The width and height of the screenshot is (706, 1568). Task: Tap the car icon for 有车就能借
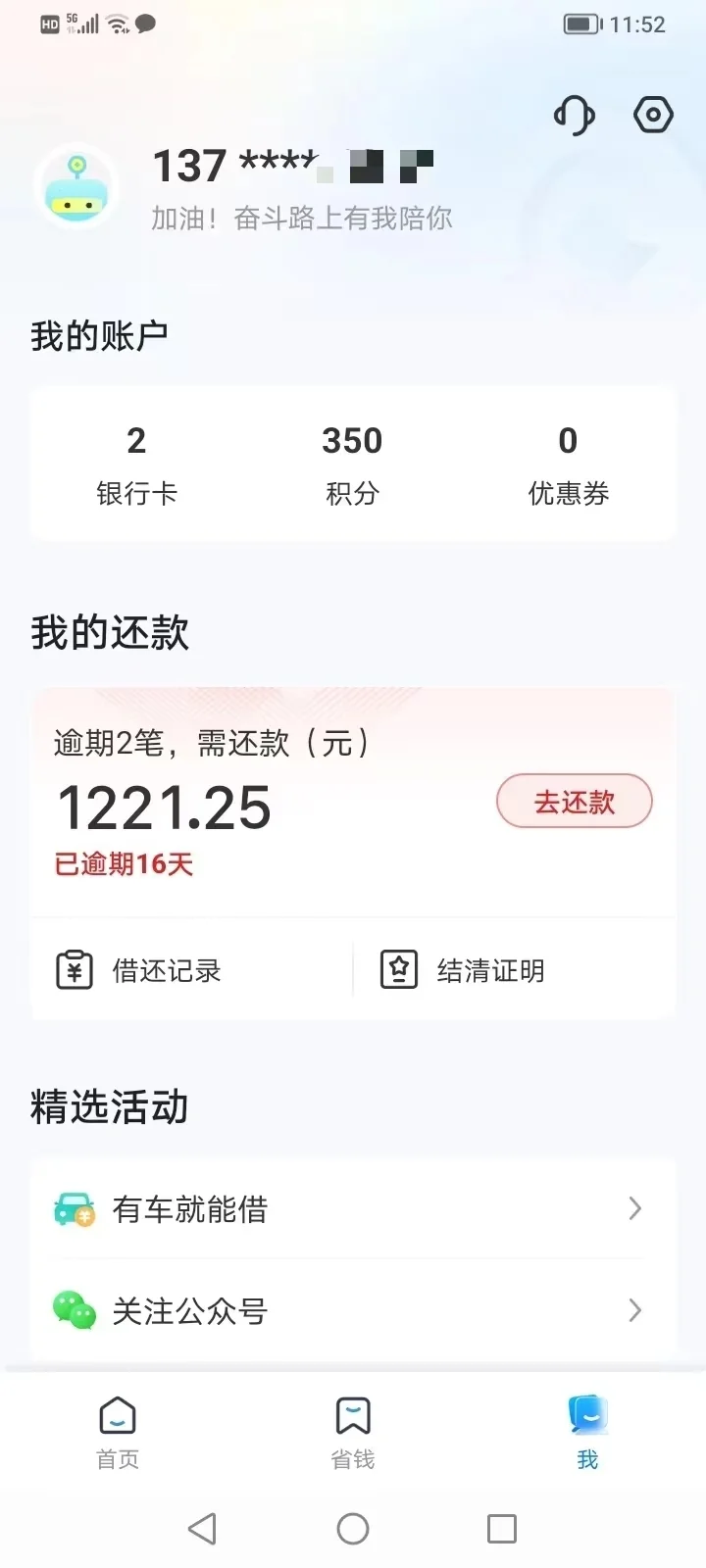tap(74, 1208)
